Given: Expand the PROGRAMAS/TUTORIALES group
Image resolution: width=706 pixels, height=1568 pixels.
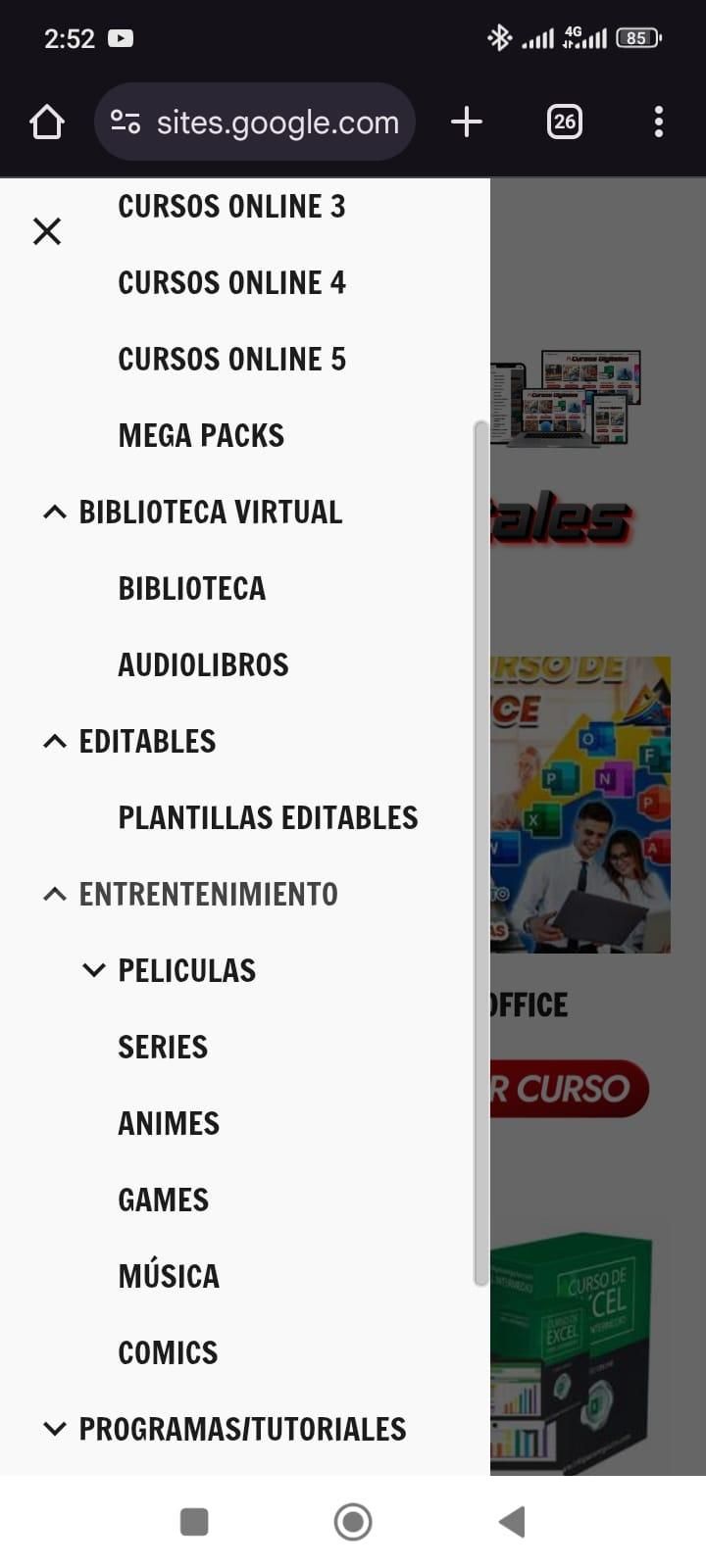Looking at the screenshot, I should coord(55,1430).
